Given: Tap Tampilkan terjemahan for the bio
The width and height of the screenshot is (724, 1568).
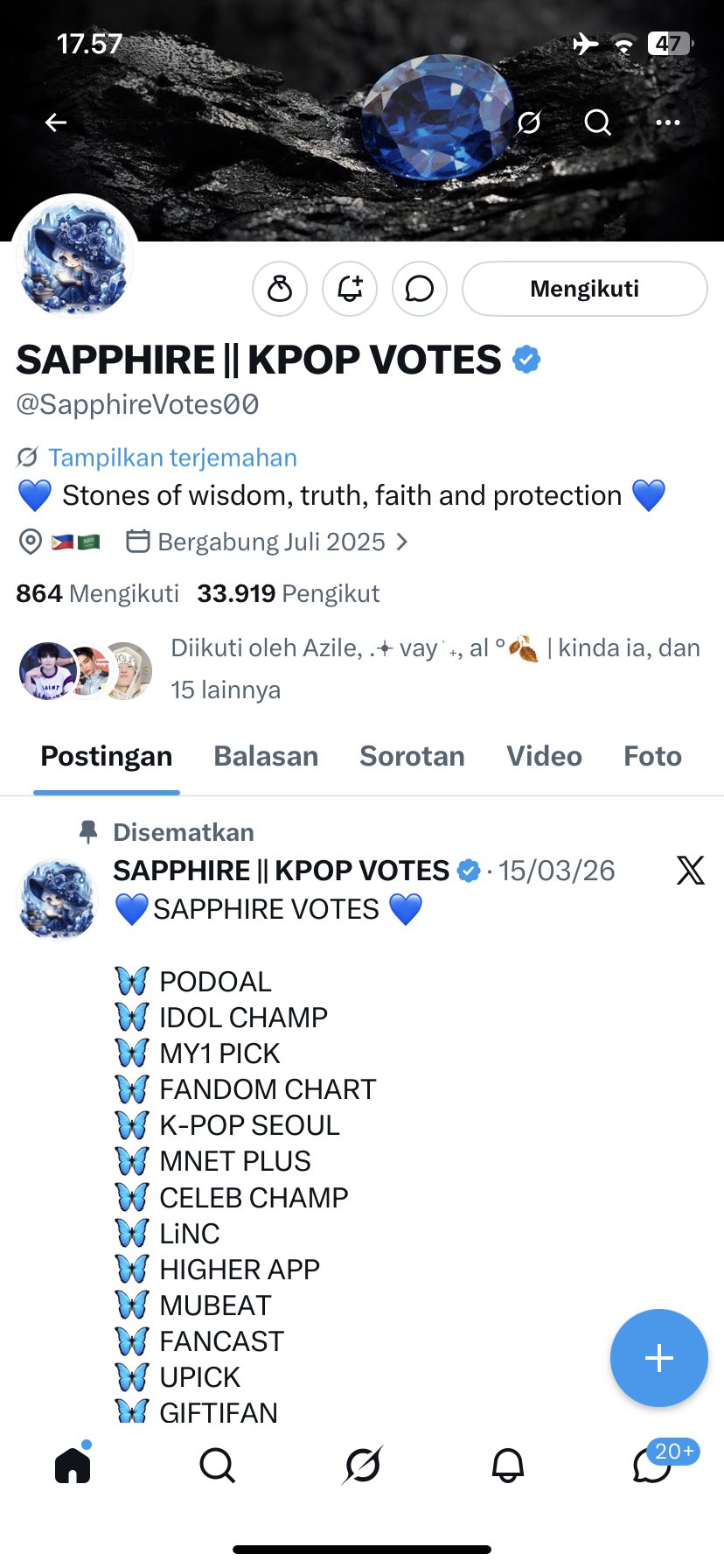Looking at the screenshot, I should pyautogui.click(x=172, y=458).
